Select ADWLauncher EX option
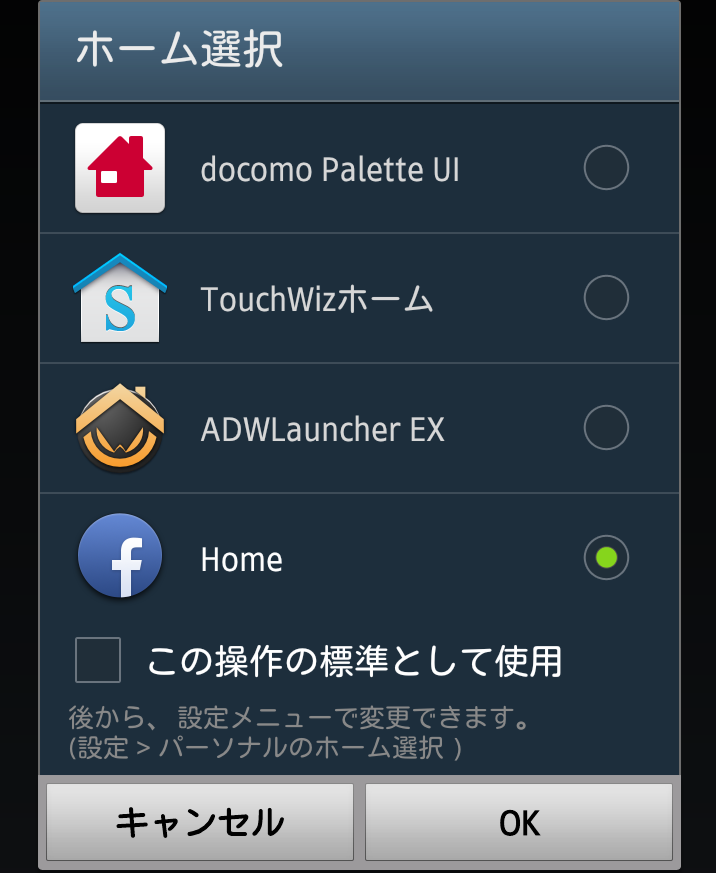 coord(605,428)
